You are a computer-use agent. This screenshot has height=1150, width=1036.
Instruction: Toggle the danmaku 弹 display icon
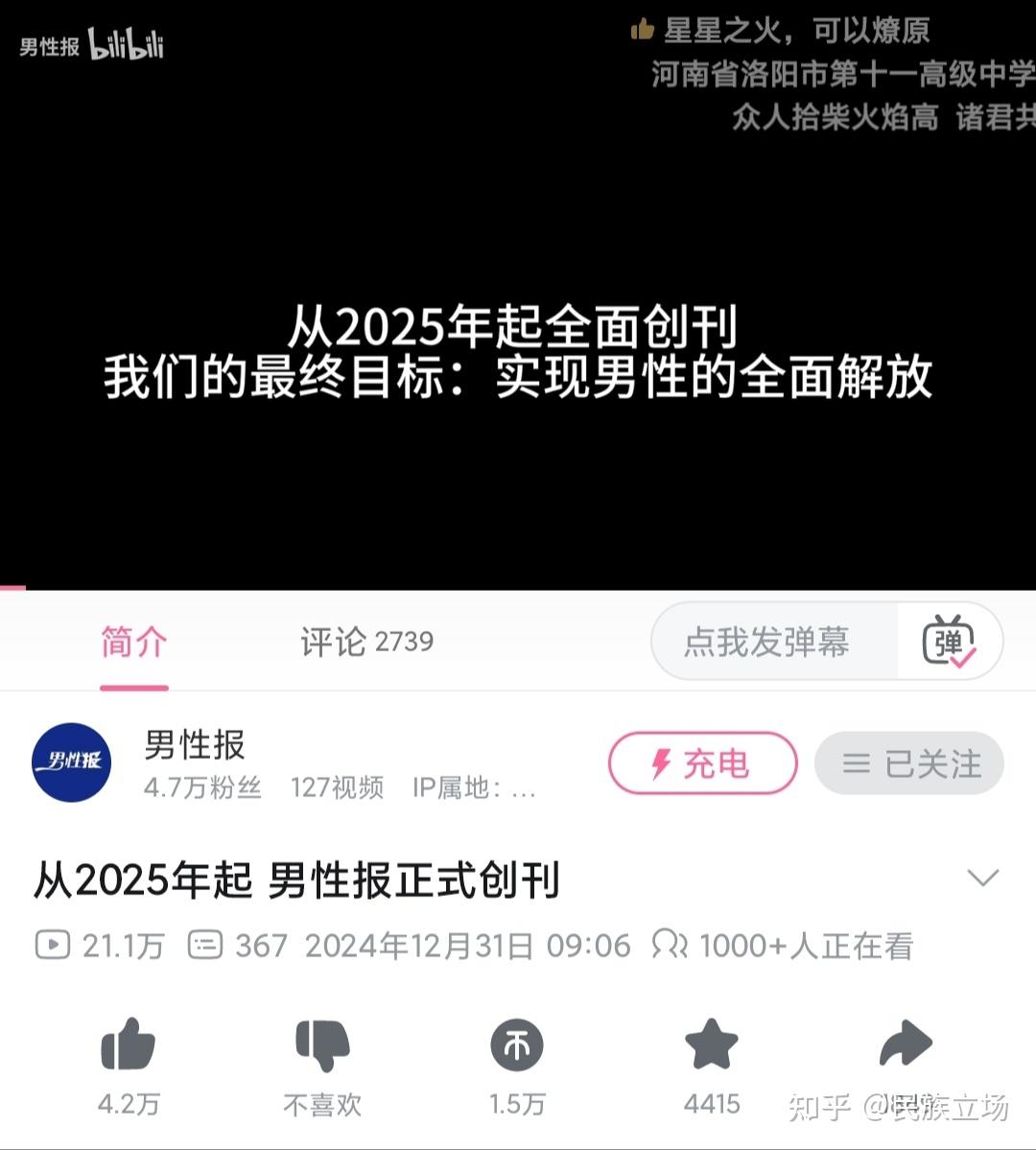949,642
